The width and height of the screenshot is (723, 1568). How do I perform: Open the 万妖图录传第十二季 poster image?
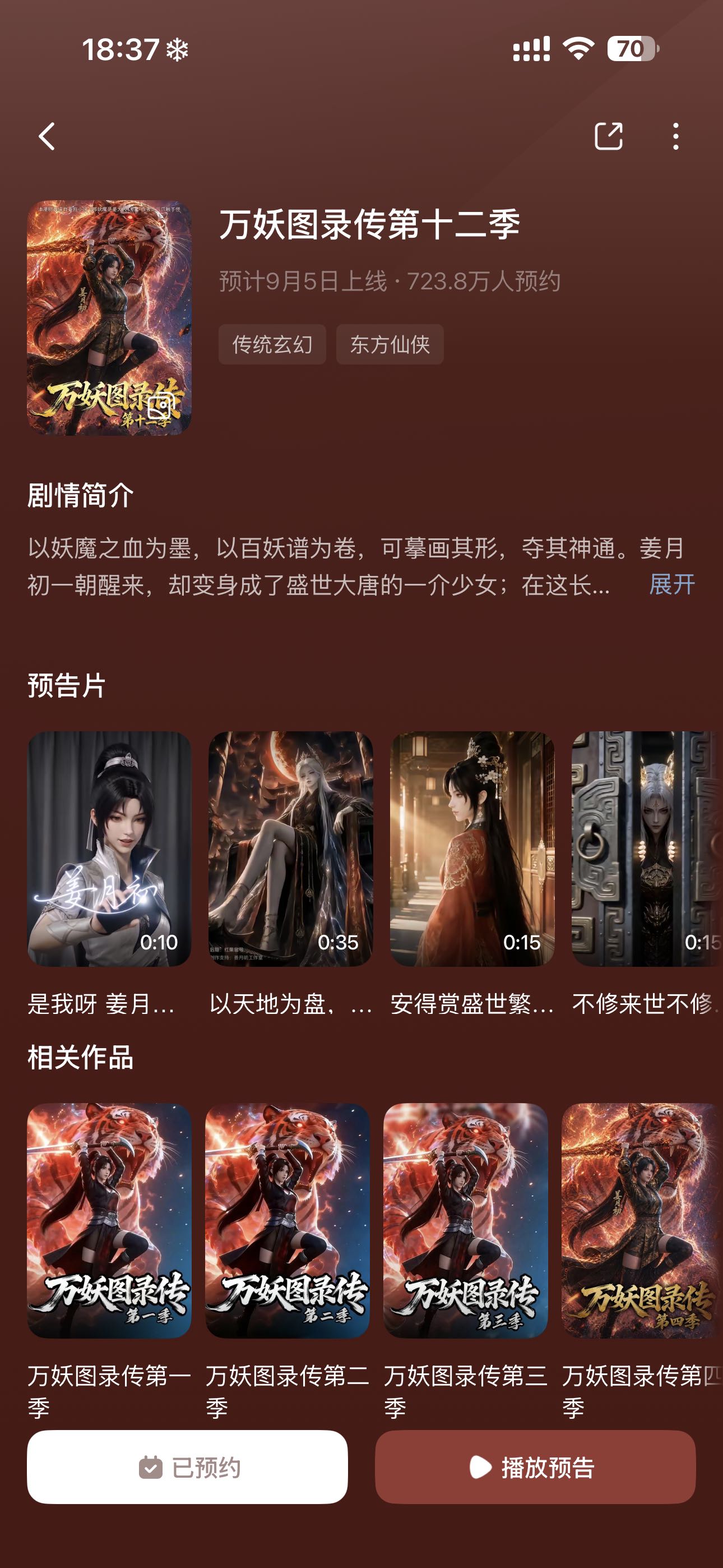point(109,318)
